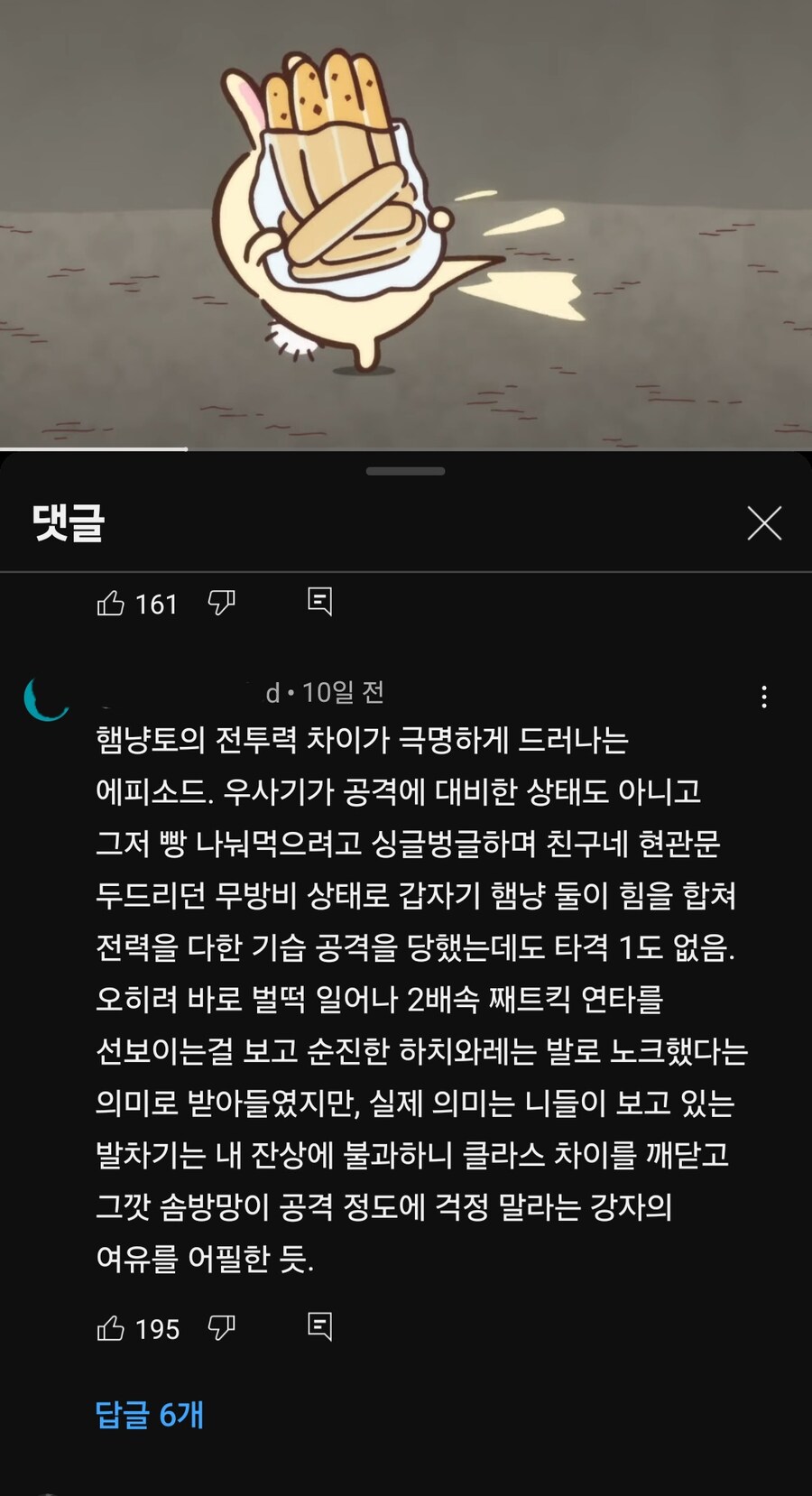The height and width of the screenshot is (1496, 812).
Task: Like the comment with 195 likes
Action: pos(111,1328)
